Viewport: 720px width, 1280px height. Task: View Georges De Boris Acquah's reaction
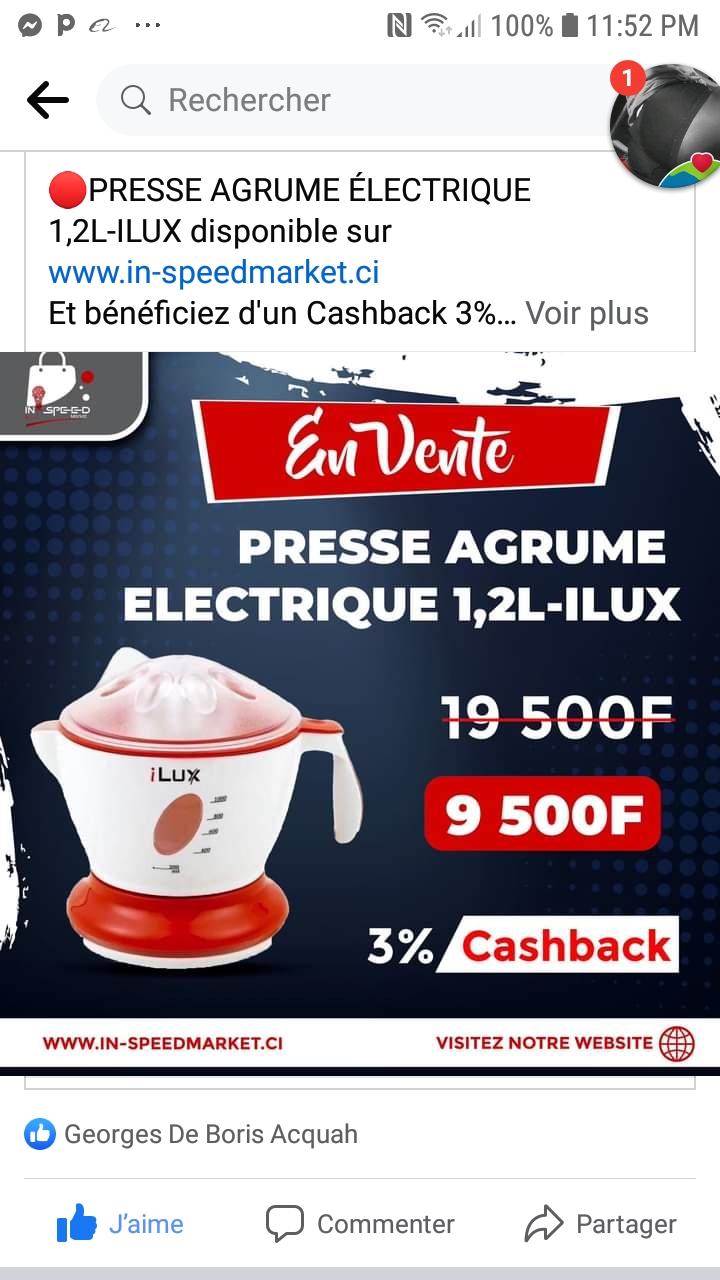[x=191, y=1134]
